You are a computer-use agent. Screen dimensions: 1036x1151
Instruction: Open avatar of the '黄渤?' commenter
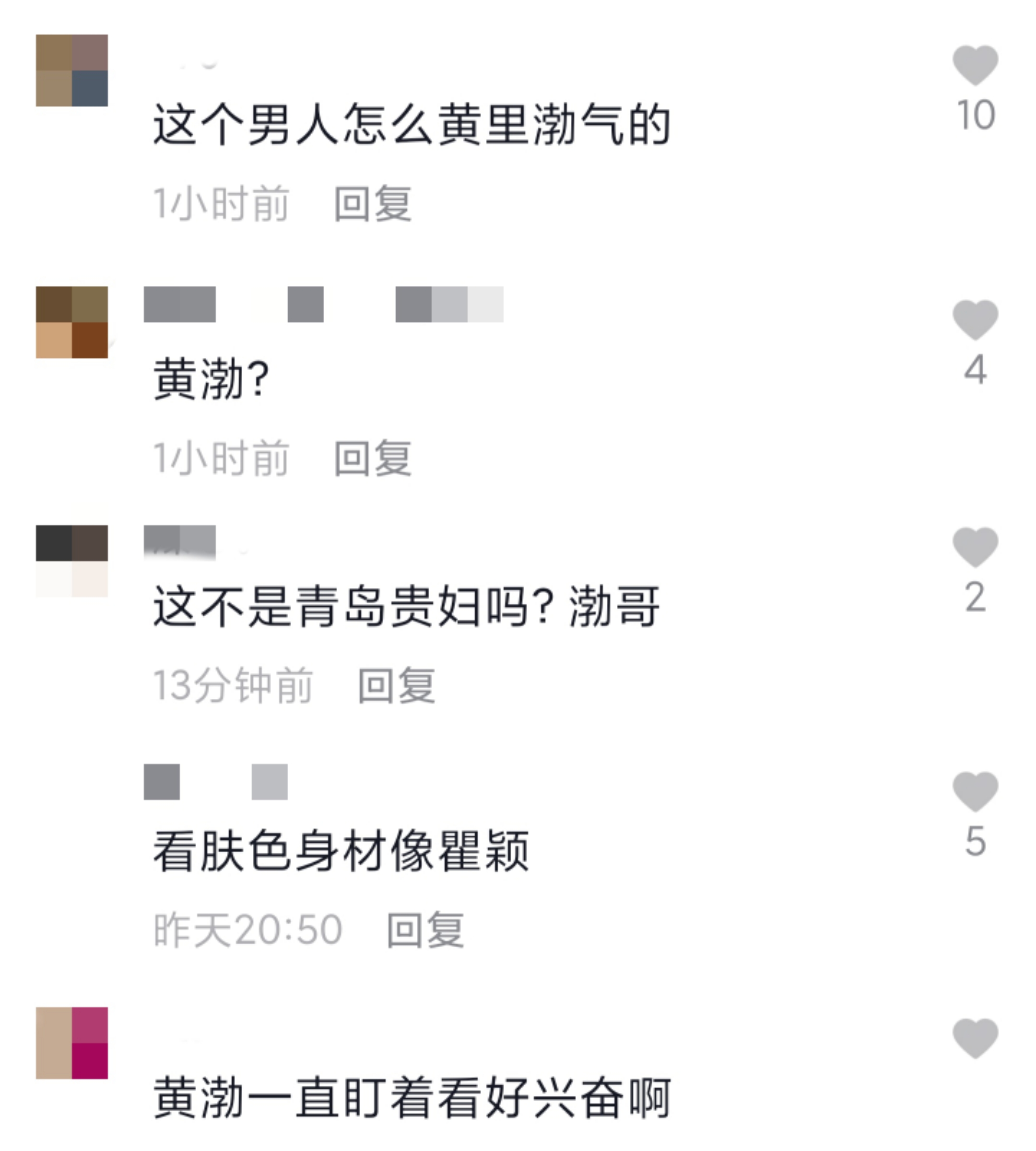[72, 322]
